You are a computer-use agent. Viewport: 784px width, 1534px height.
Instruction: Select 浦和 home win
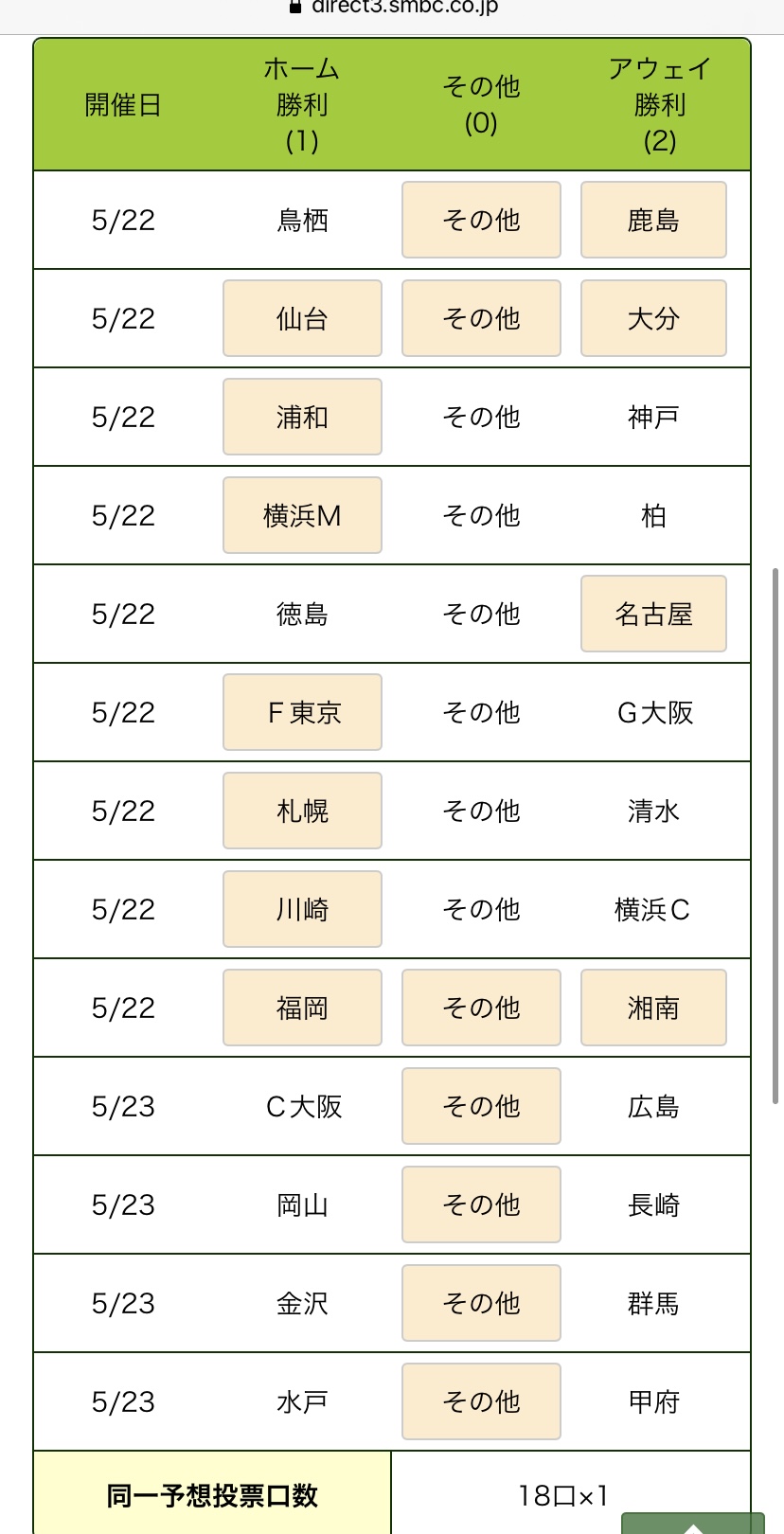tap(302, 417)
